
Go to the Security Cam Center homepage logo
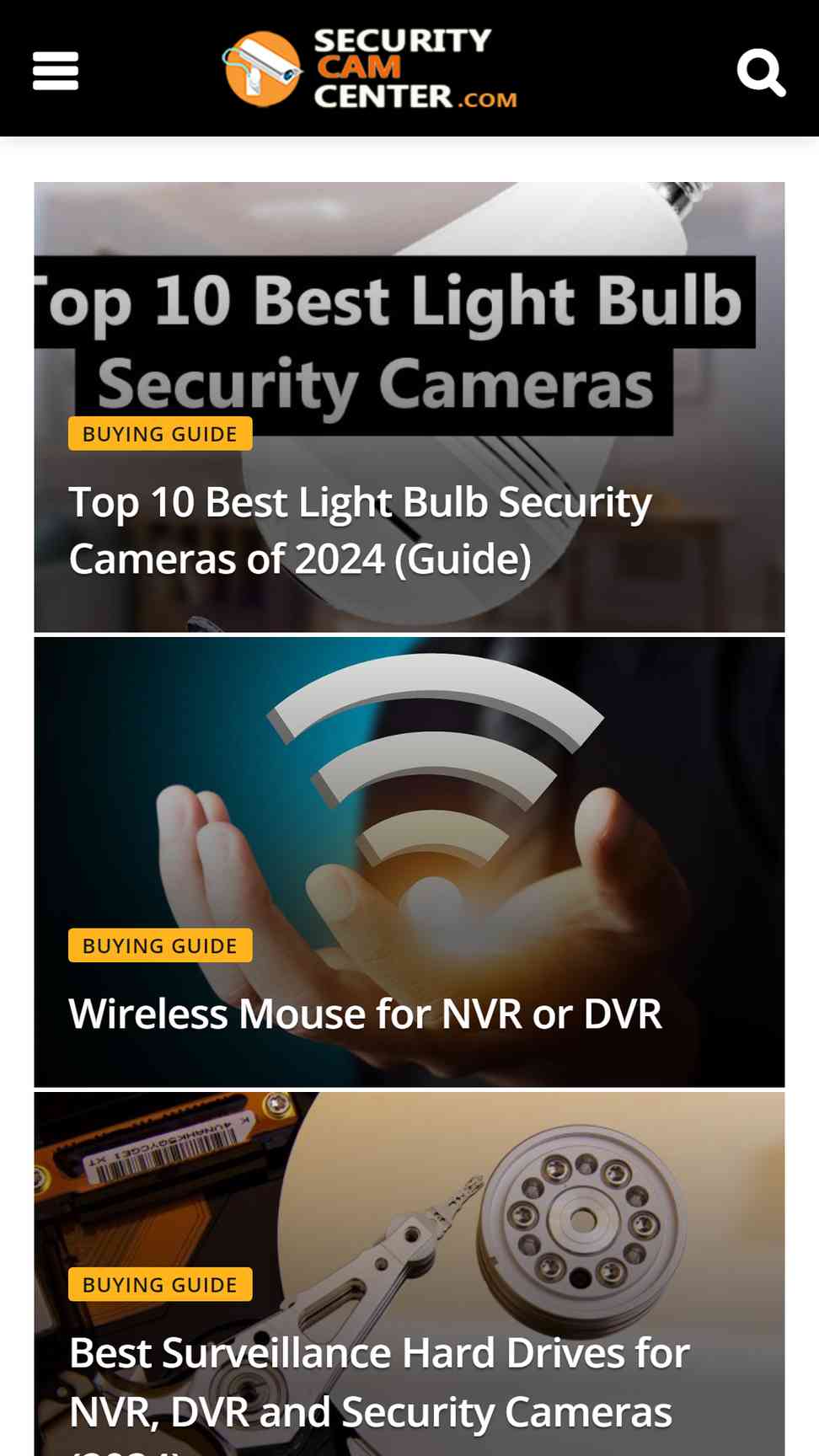[371, 69]
